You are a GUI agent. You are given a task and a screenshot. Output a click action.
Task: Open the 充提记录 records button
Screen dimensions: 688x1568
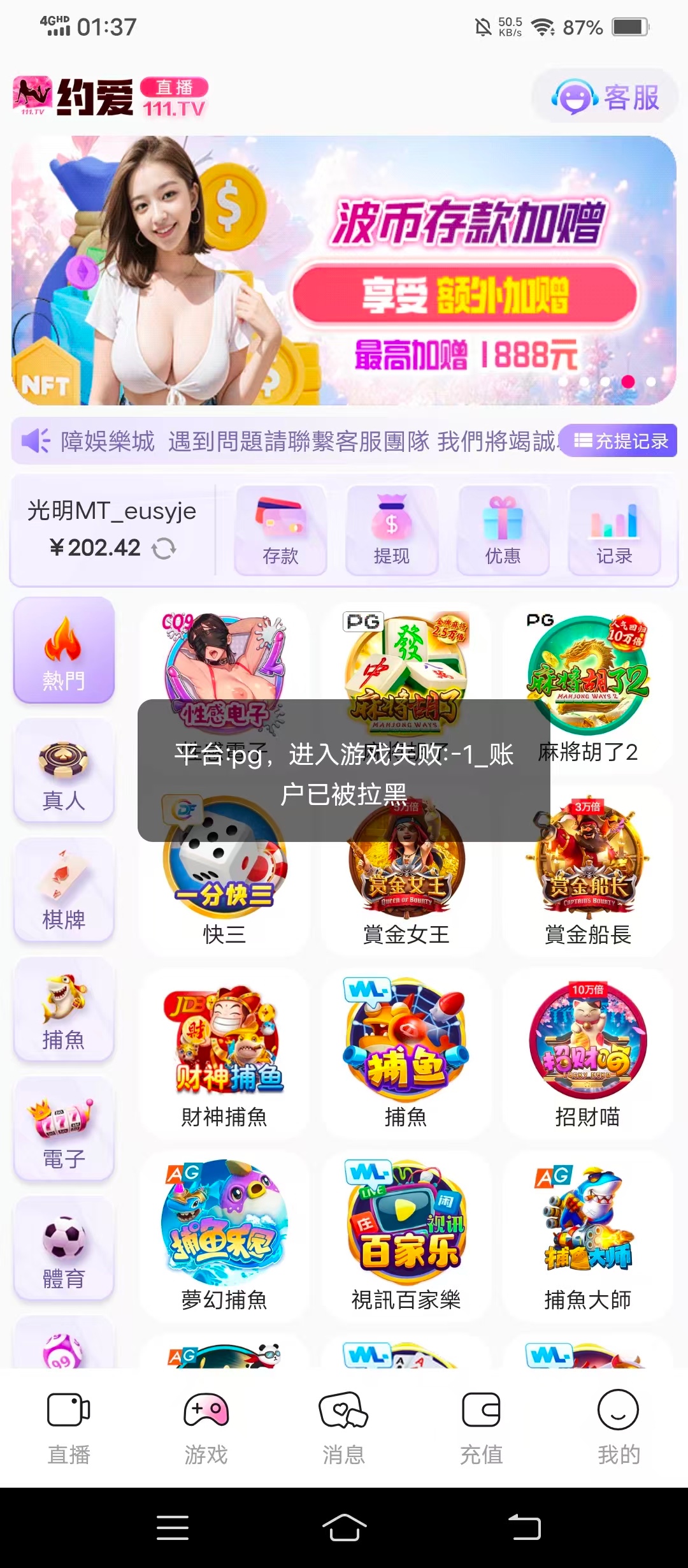coord(620,441)
